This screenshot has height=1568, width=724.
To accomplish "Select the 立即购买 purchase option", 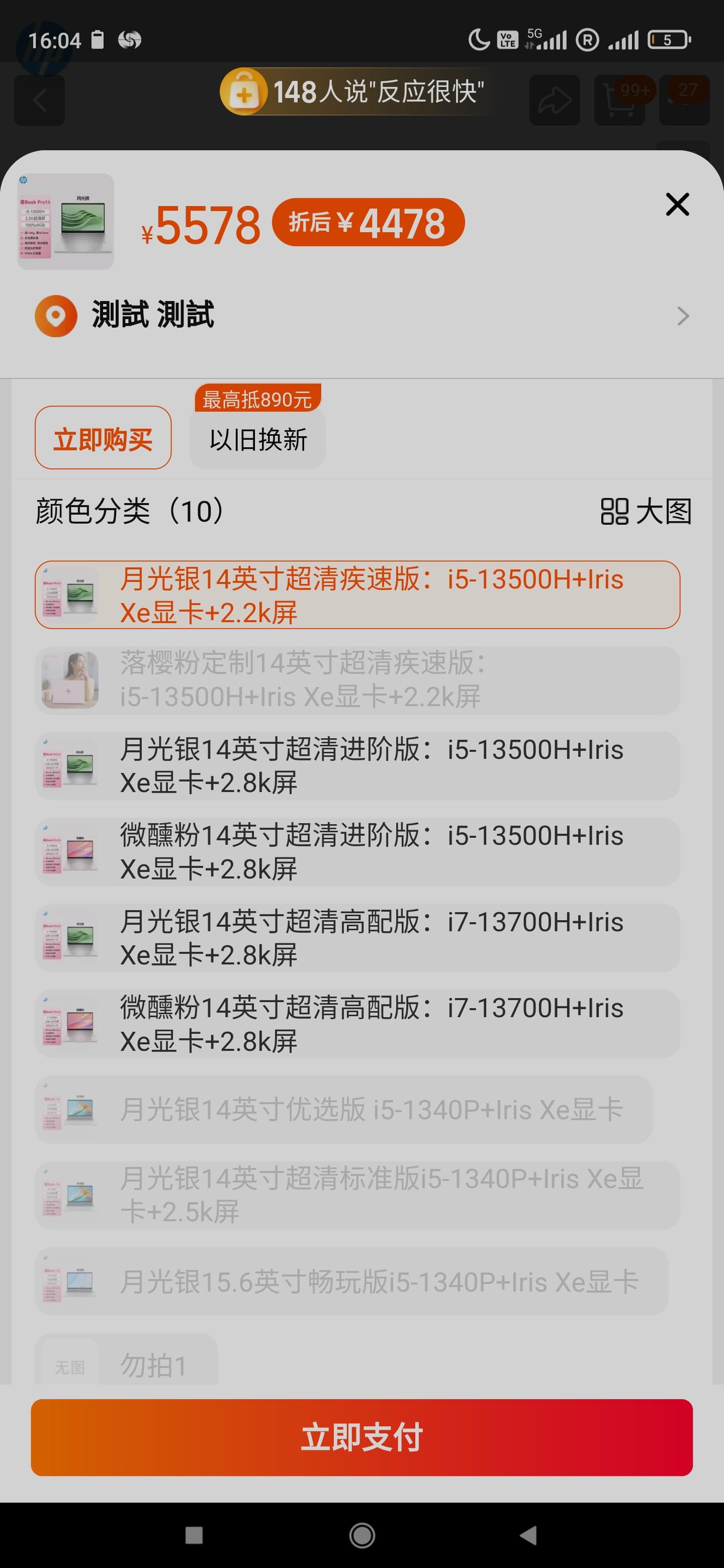I will tap(103, 438).
